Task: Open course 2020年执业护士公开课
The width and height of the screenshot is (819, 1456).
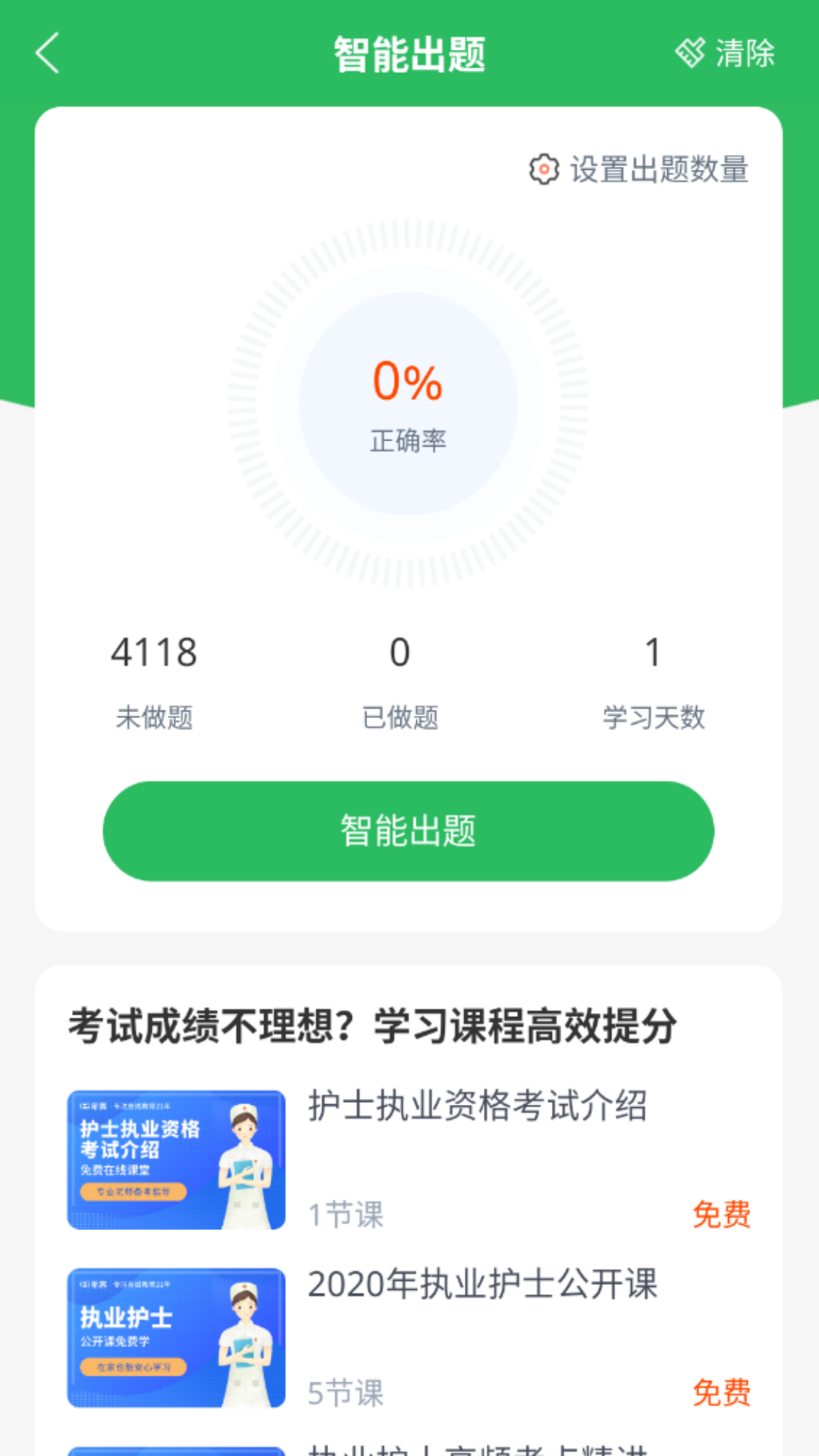Action: [482, 1285]
